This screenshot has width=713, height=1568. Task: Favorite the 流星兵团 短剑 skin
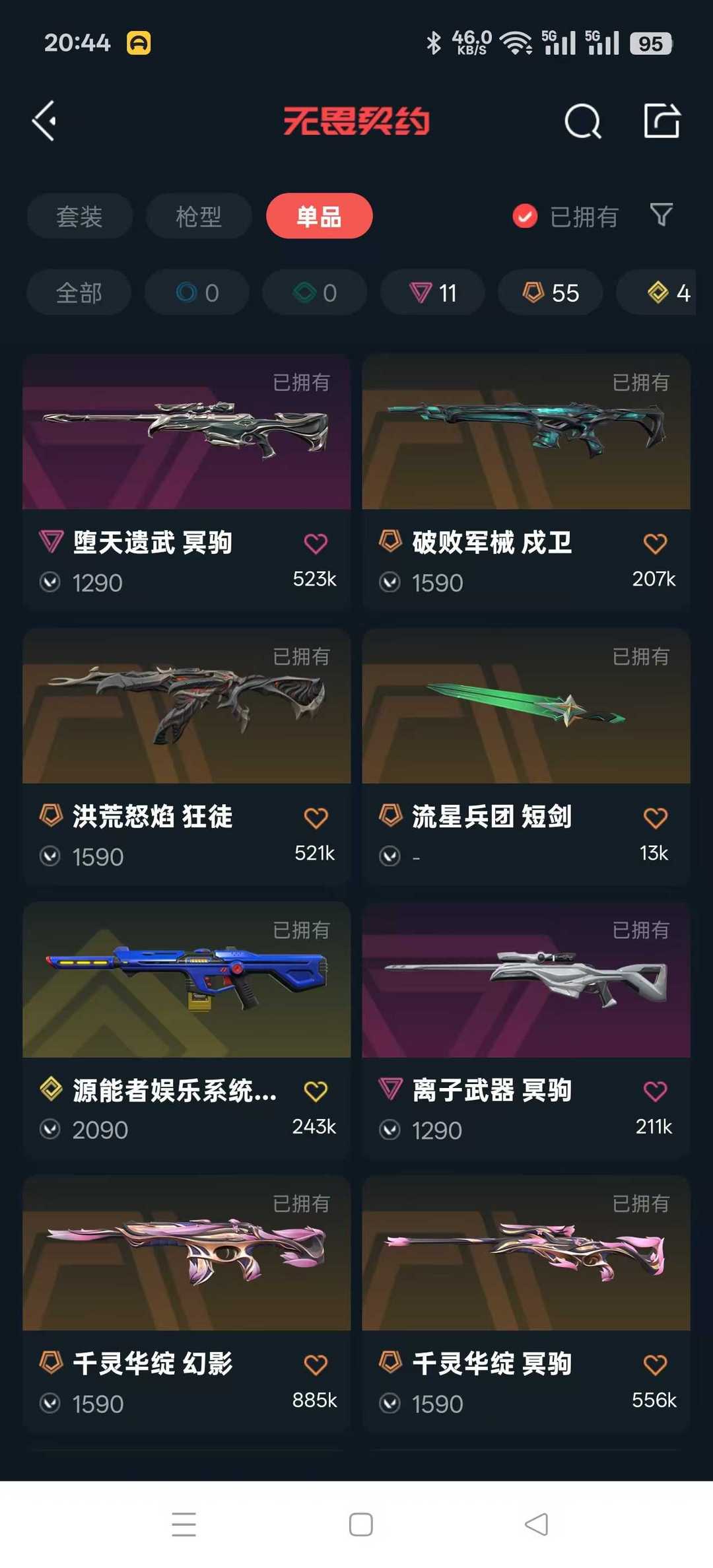pos(655,817)
